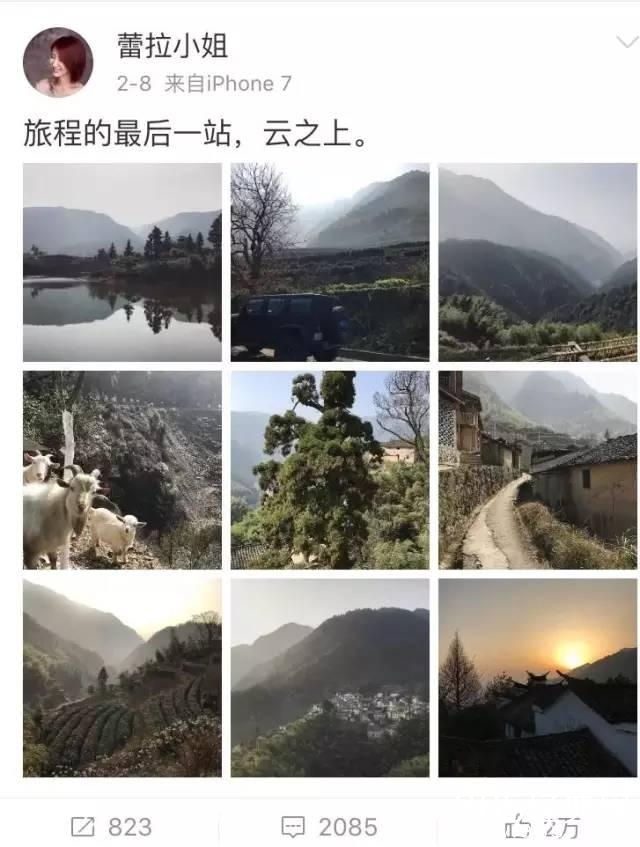
Task: Tap the username 蕾拉小姐
Action: [172, 45]
